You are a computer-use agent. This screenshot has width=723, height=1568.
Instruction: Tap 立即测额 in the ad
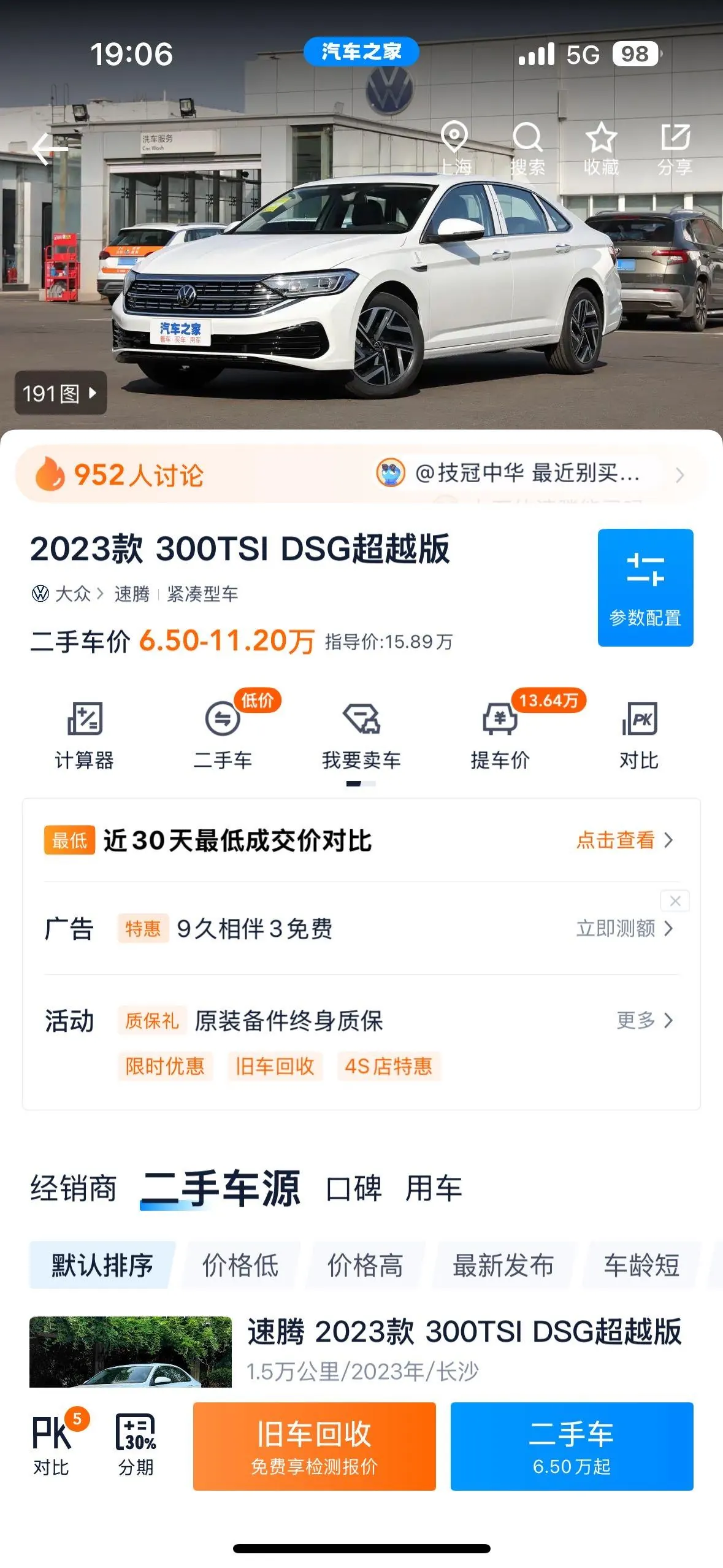624,929
